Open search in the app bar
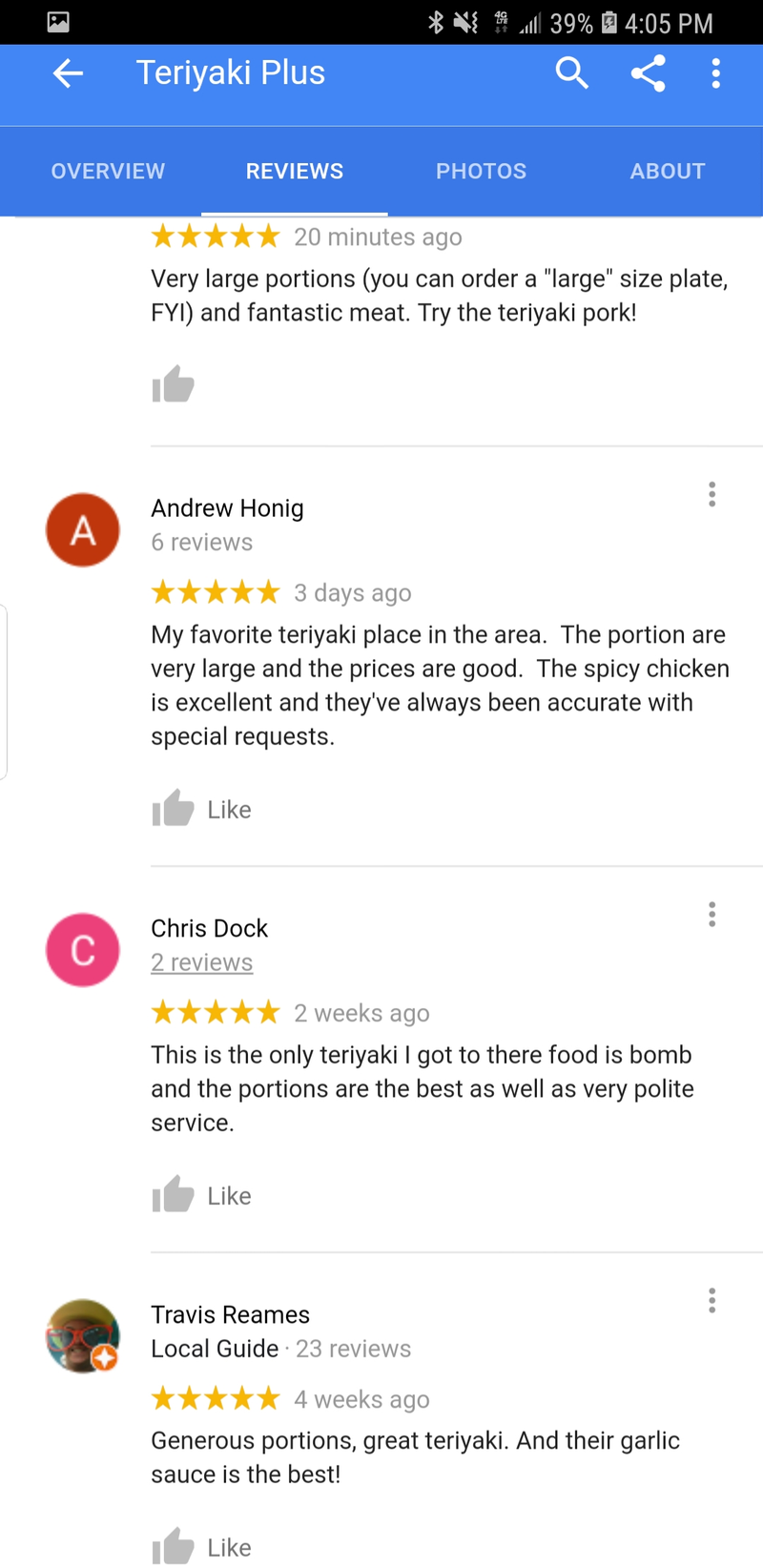 [571, 73]
